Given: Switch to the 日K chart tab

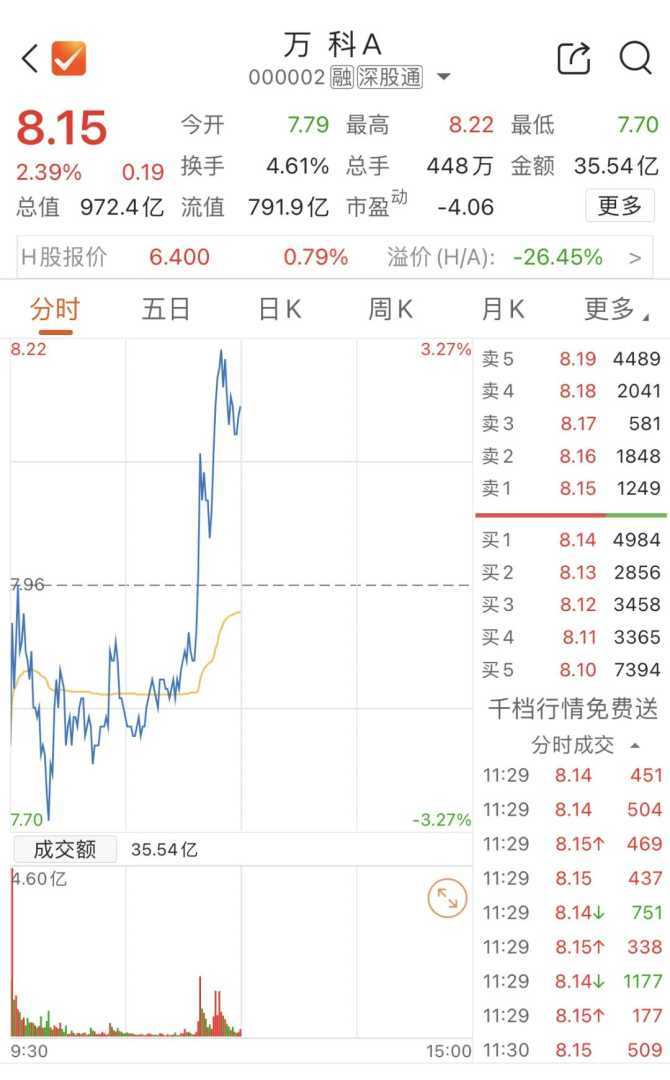Looking at the screenshot, I should click(279, 309).
